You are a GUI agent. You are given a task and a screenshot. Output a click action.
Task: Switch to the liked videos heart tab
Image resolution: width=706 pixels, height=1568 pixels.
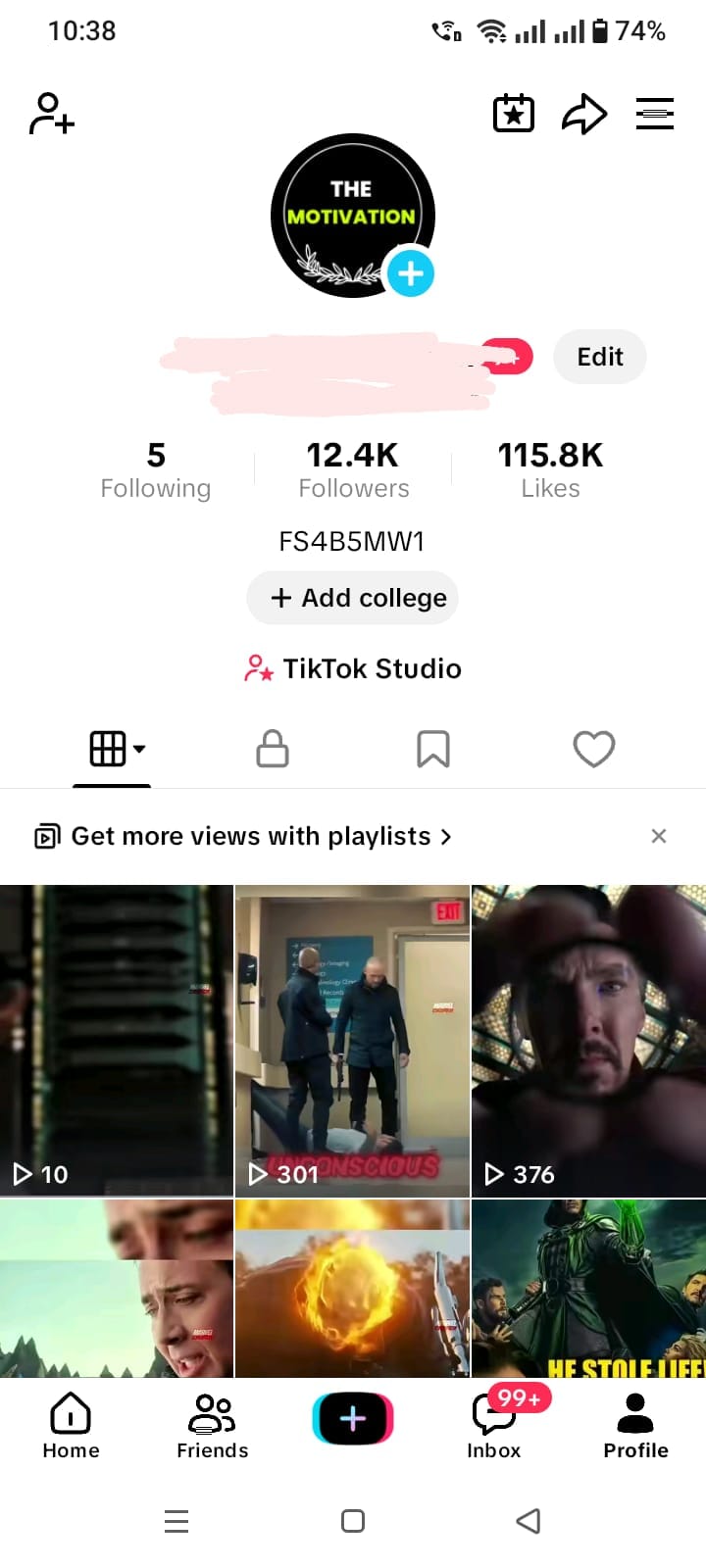pyautogui.click(x=594, y=749)
